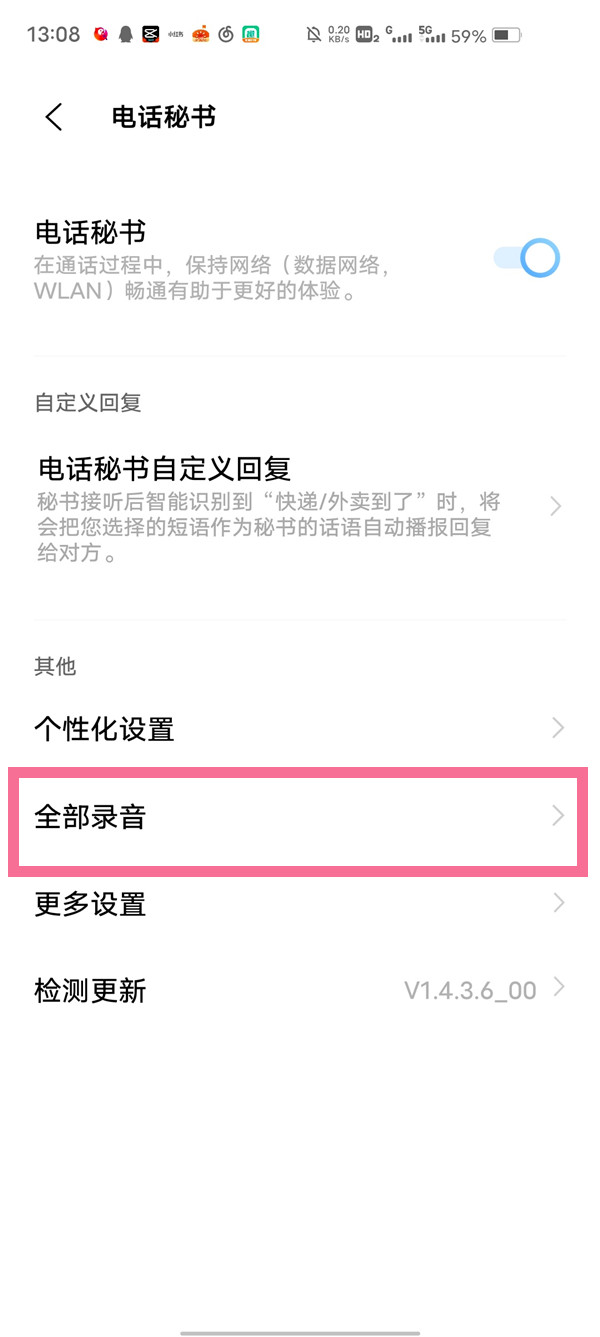The image size is (600, 1337).
Task: Turn off the 电话秘书 switch
Action: click(527, 259)
